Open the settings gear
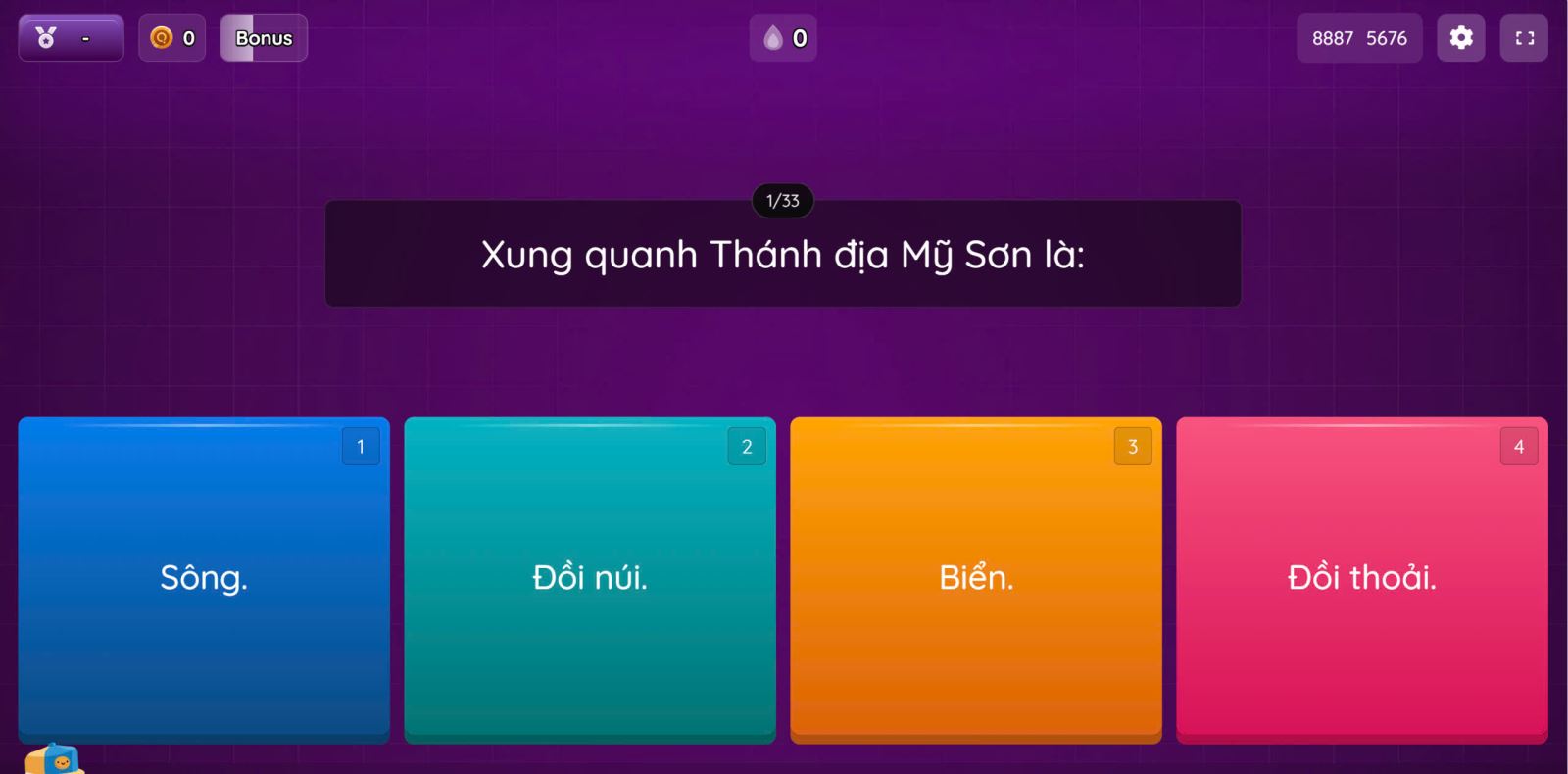The height and width of the screenshot is (774, 1568). (1460, 38)
